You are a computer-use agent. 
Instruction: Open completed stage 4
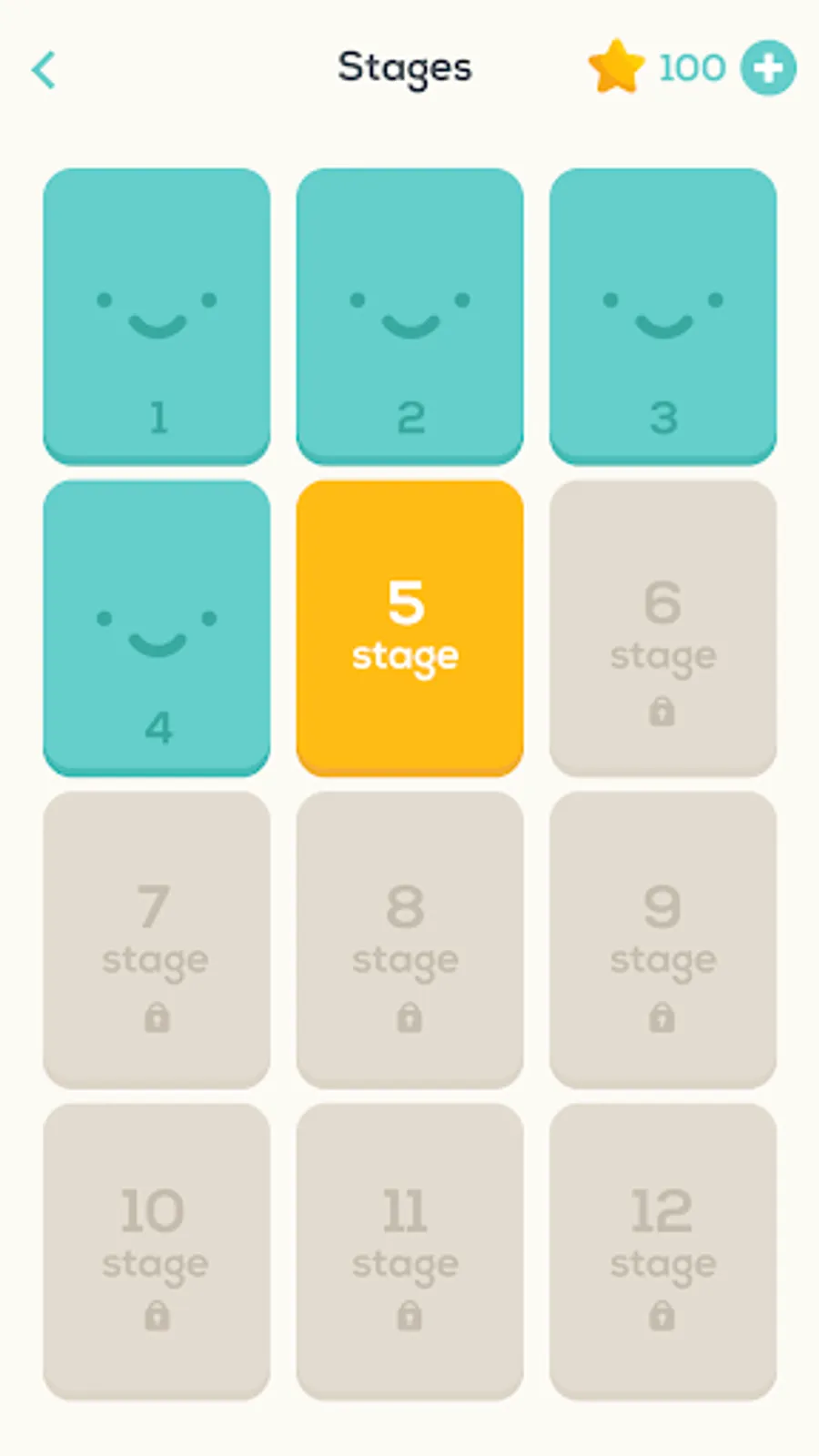pyautogui.click(x=157, y=628)
